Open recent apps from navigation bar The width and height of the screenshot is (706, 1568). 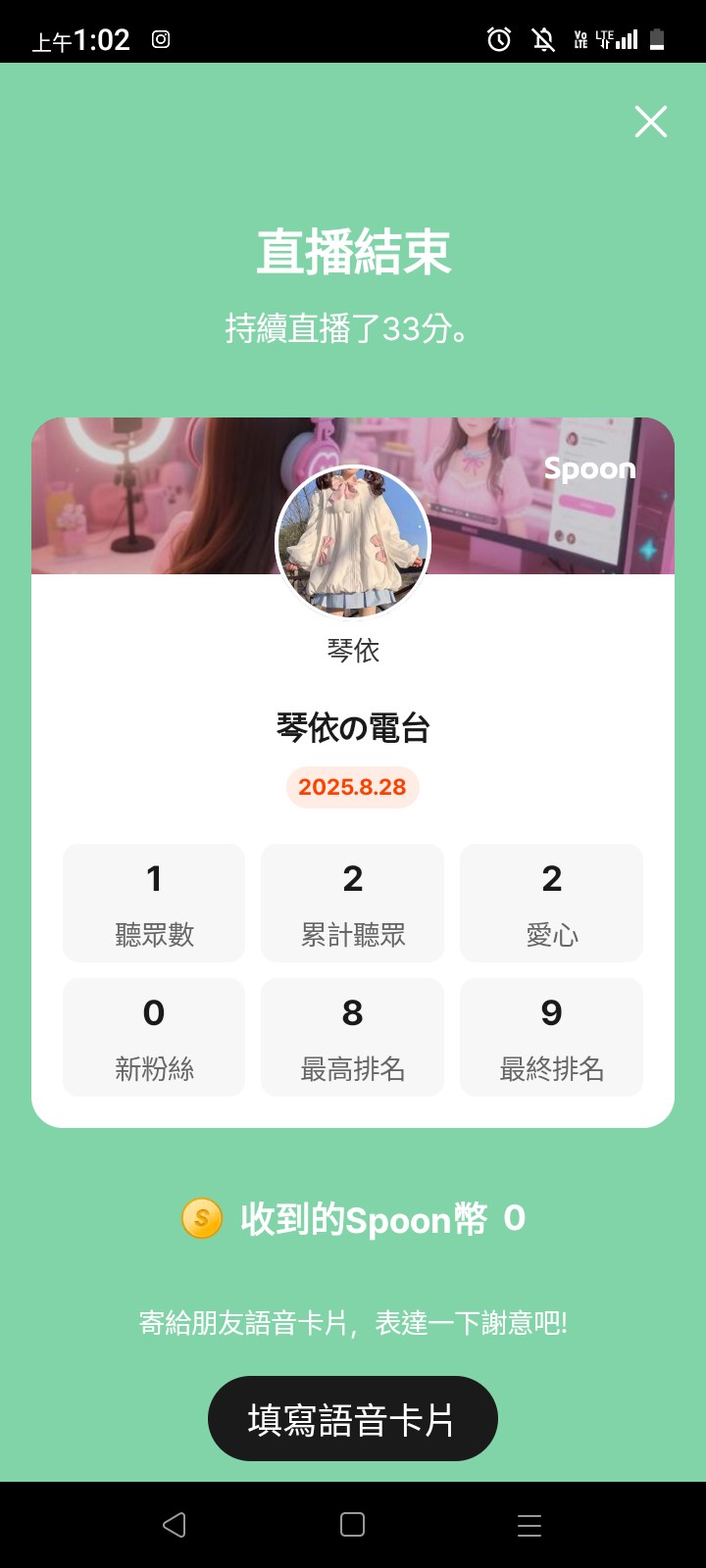[x=529, y=1524]
